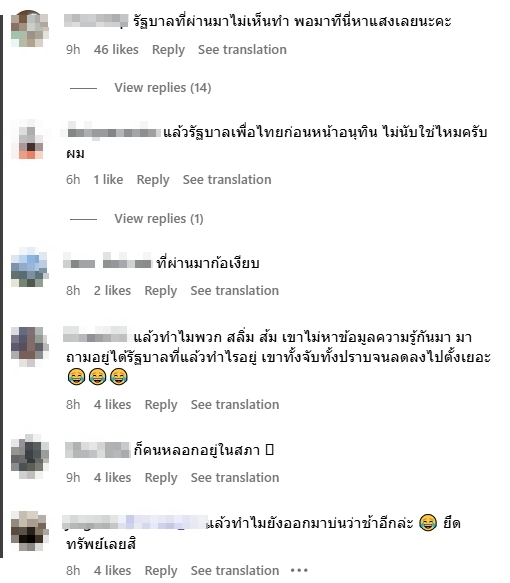Reply to the comment with 1 like
Screen dimensions: 510x583
pos(153,180)
